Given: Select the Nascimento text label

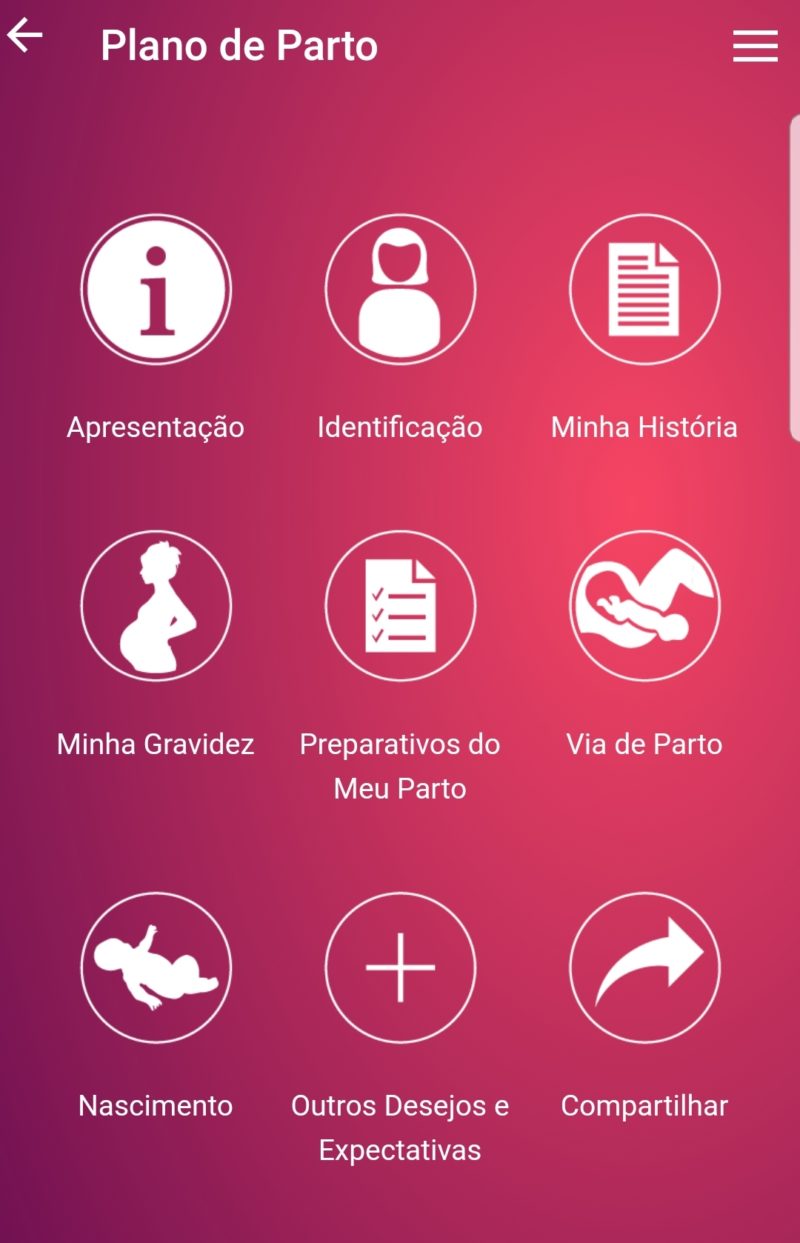Looking at the screenshot, I should point(156,1107).
